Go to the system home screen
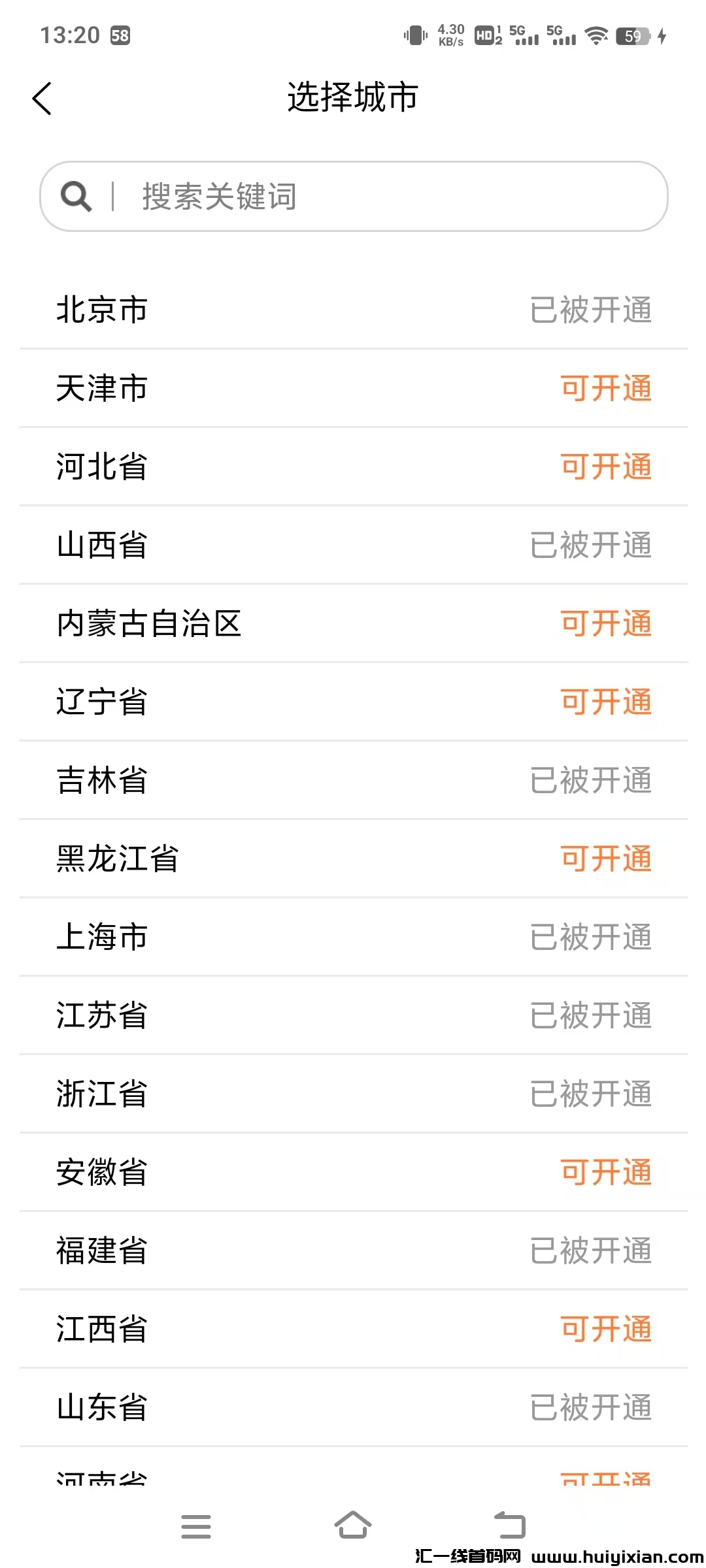Screen dimensions: 706x1568 [x=353, y=1526]
